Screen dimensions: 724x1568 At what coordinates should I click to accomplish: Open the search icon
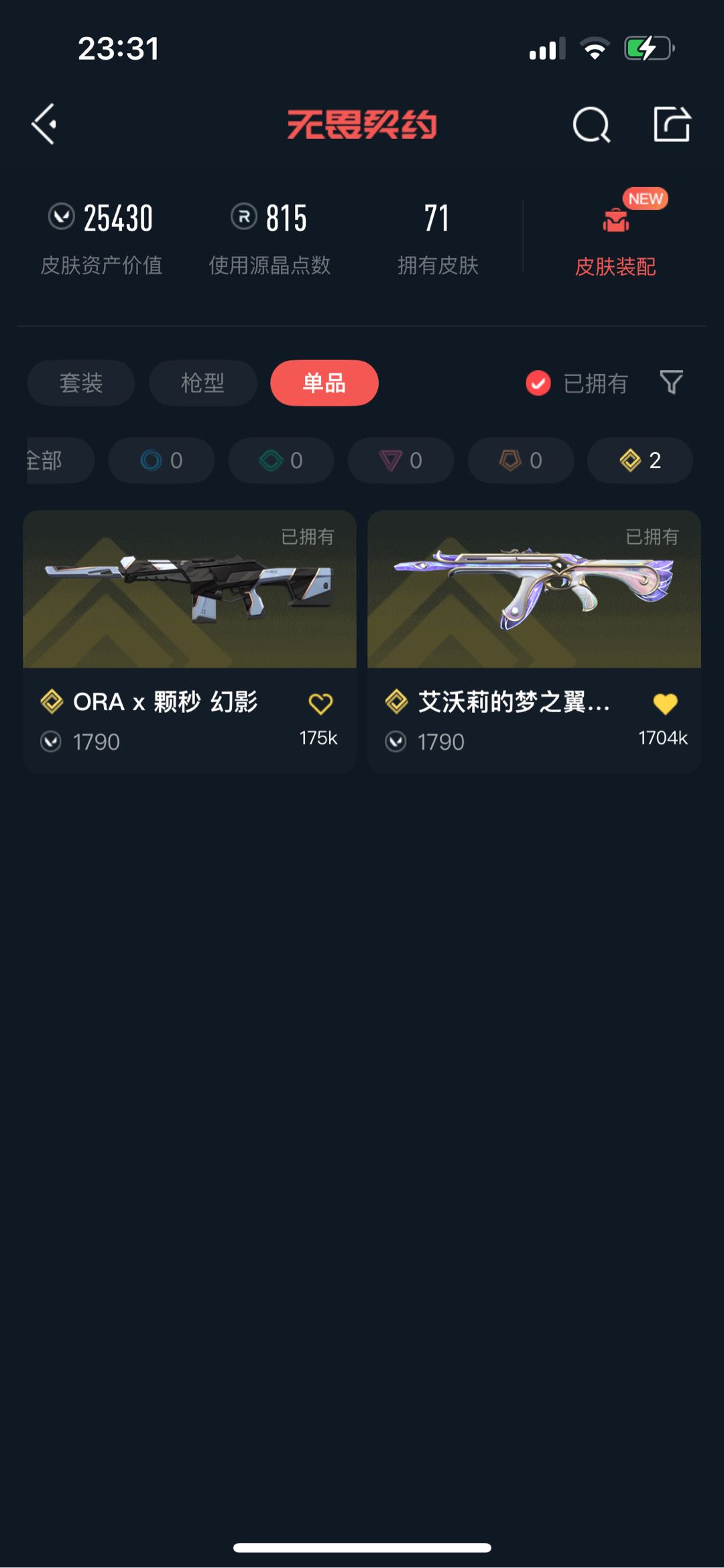pos(591,125)
